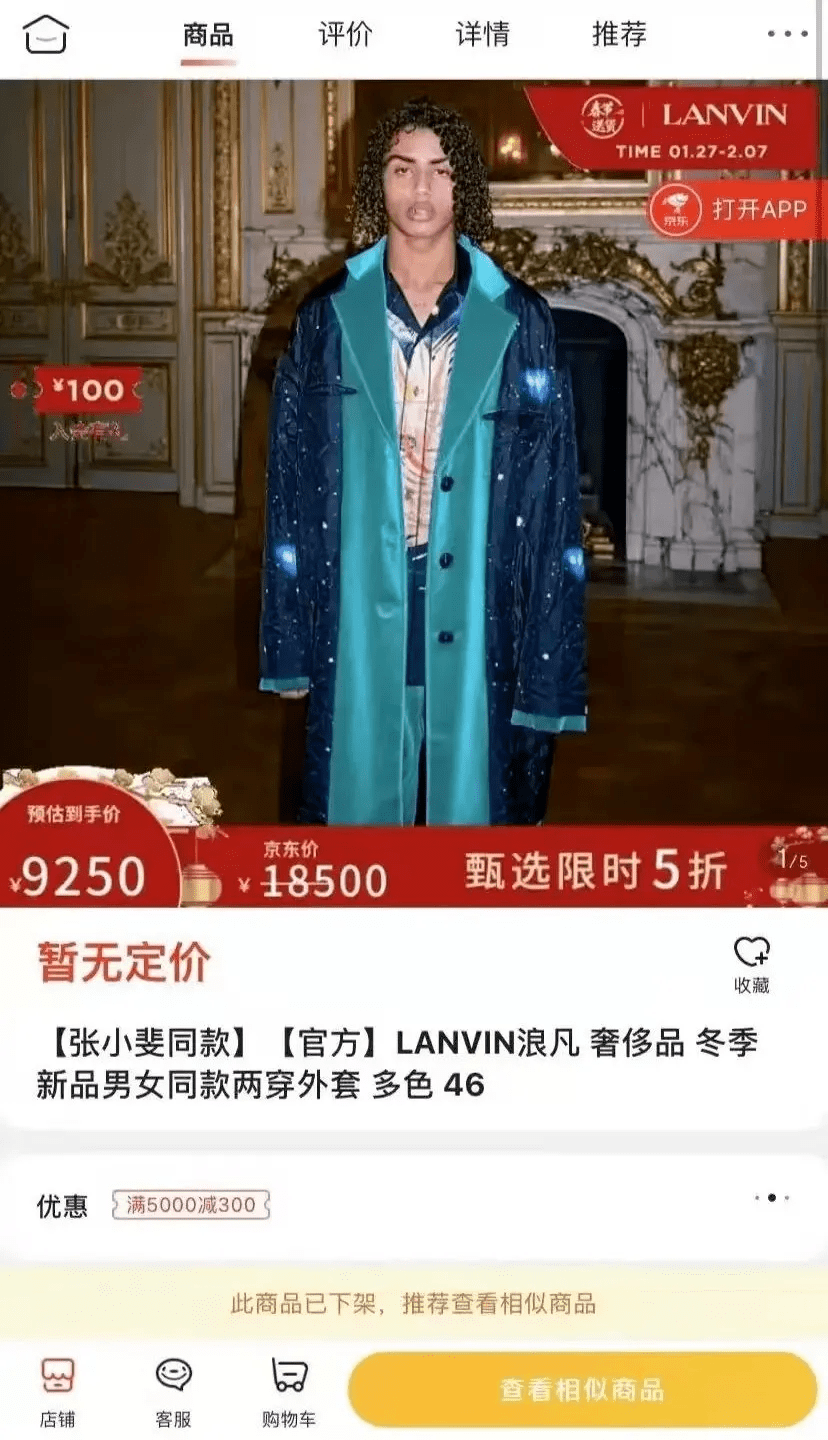The image size is (828, 1440).
Task: Open the 购物车 shopping cart
Action: (x=289, y=1392)
